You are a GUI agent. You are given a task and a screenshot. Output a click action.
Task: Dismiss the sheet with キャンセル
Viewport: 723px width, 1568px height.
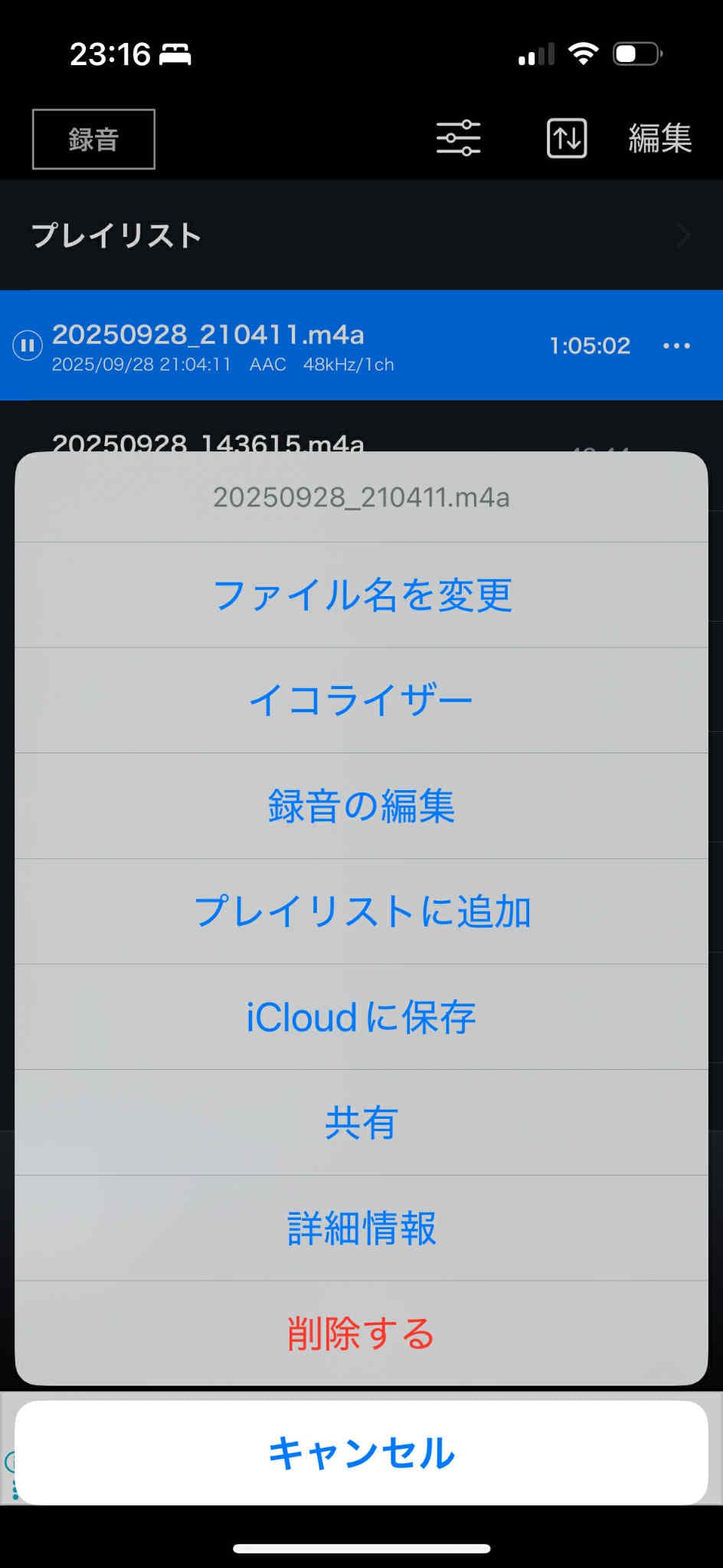[361, 1453]
